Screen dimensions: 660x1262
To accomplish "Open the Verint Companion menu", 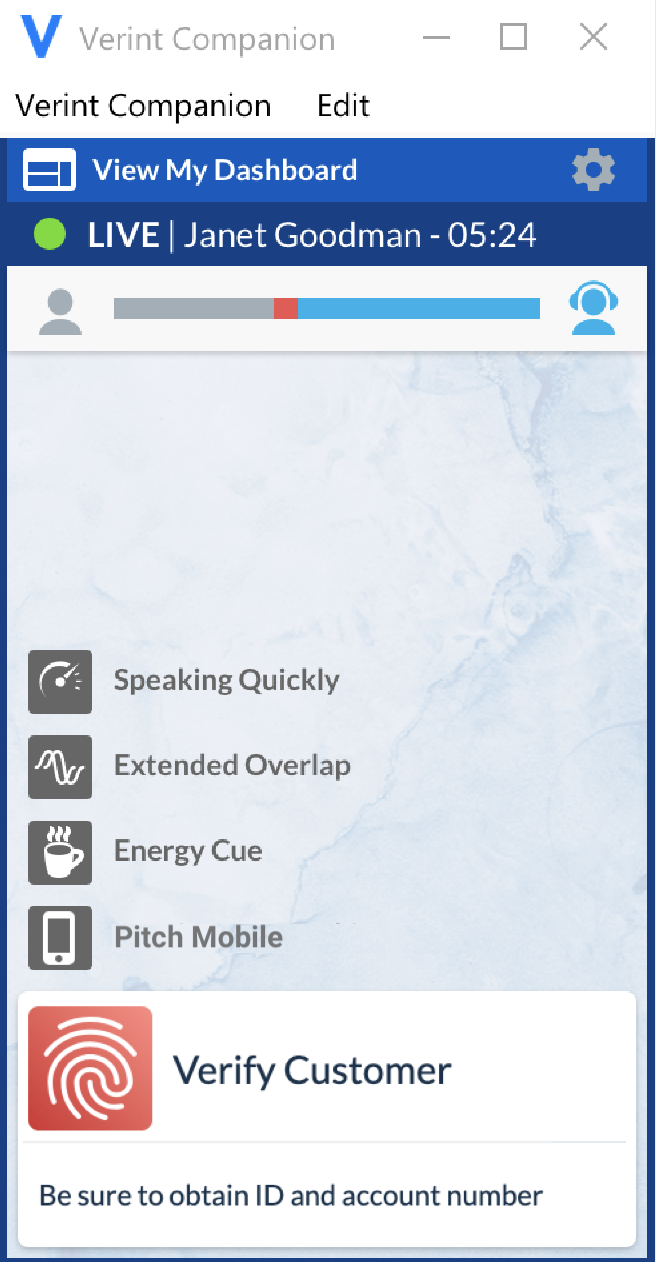I will click(x=143, y=106).
